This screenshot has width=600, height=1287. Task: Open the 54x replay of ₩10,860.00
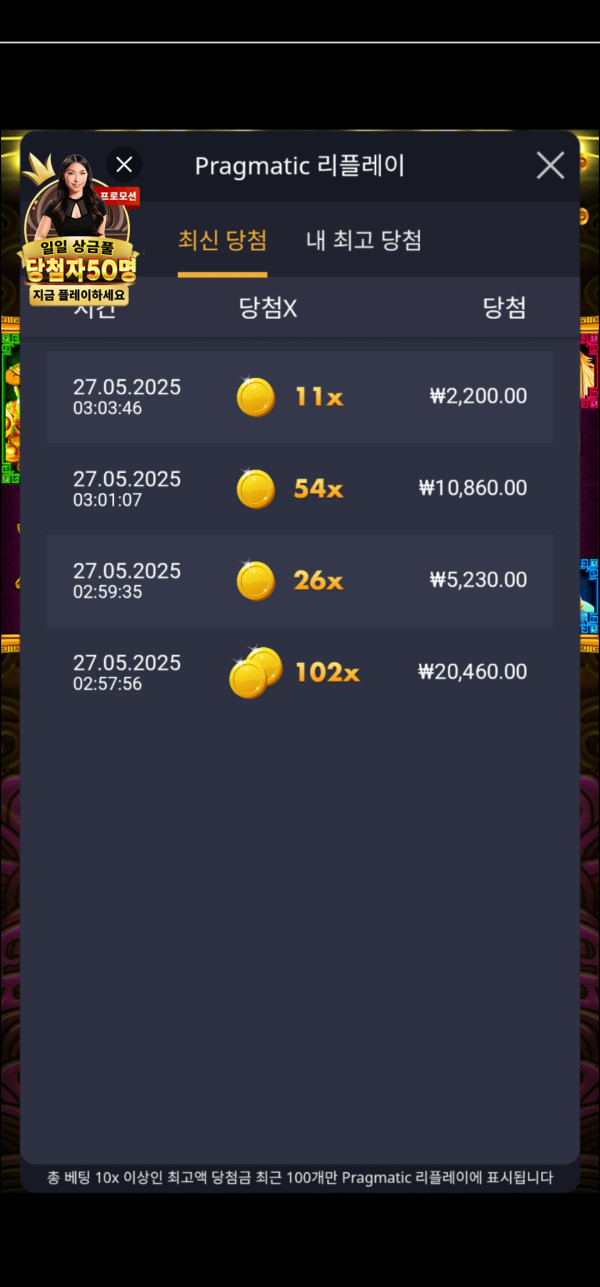pyautogui.click(x=300, y=489)
